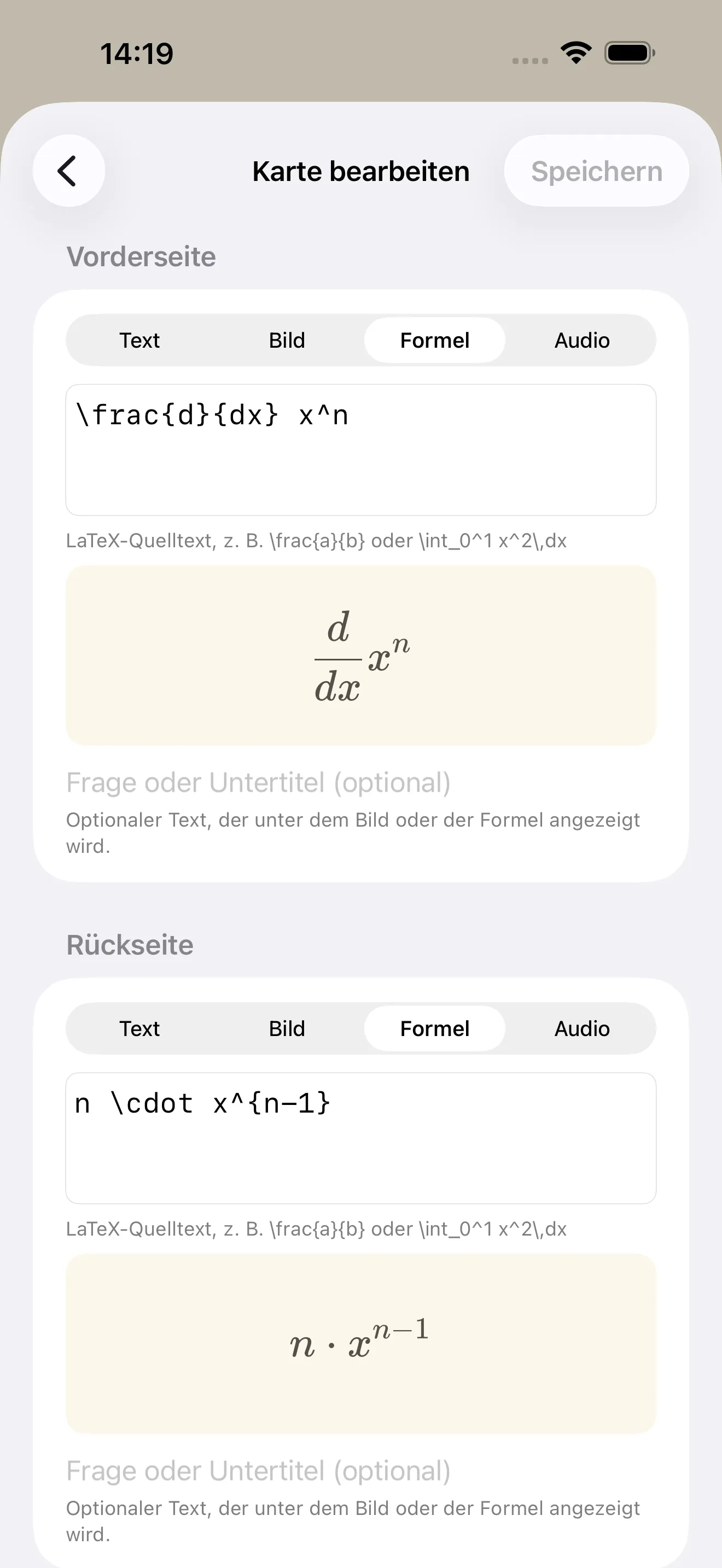Tap the Speichern button

coord(597,171)
